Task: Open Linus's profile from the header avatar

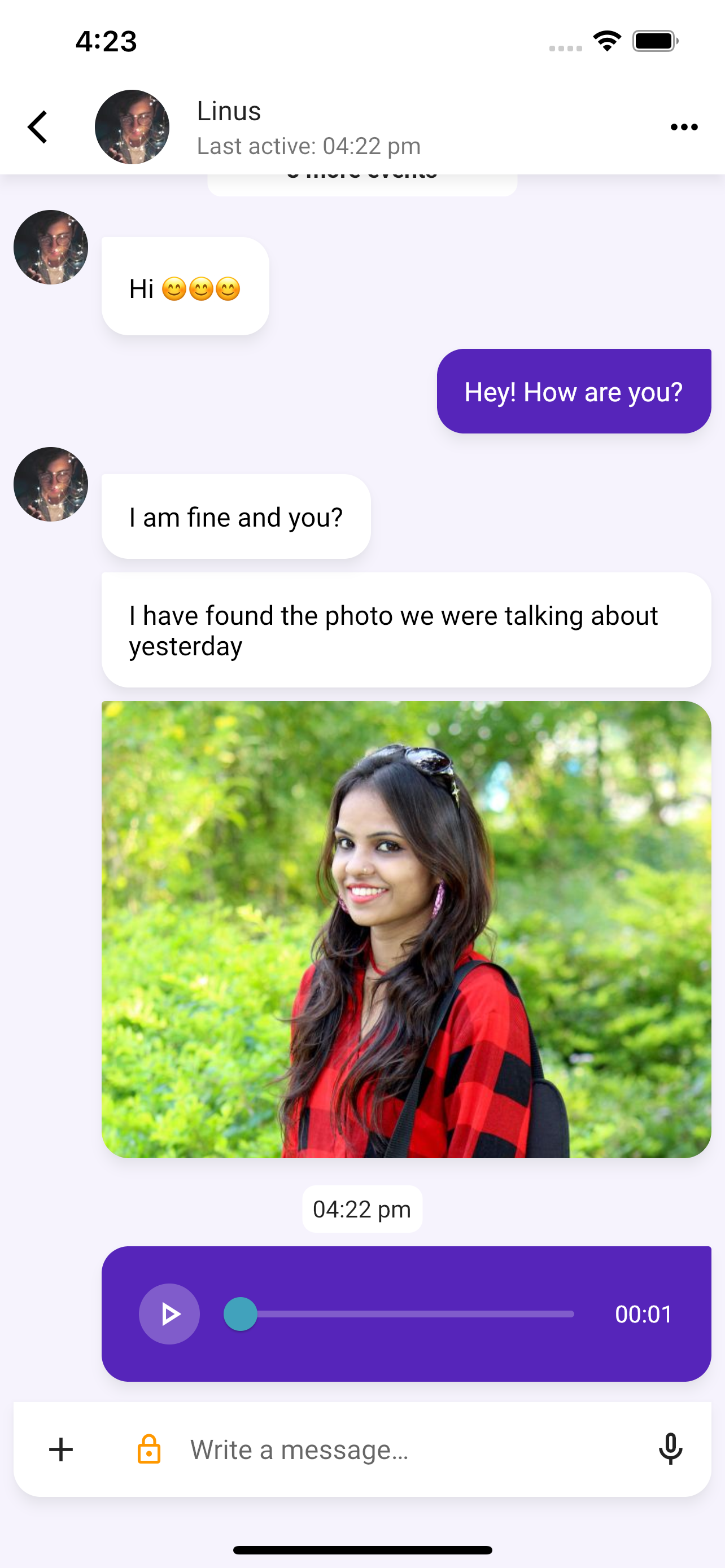Action: (132, 127)
